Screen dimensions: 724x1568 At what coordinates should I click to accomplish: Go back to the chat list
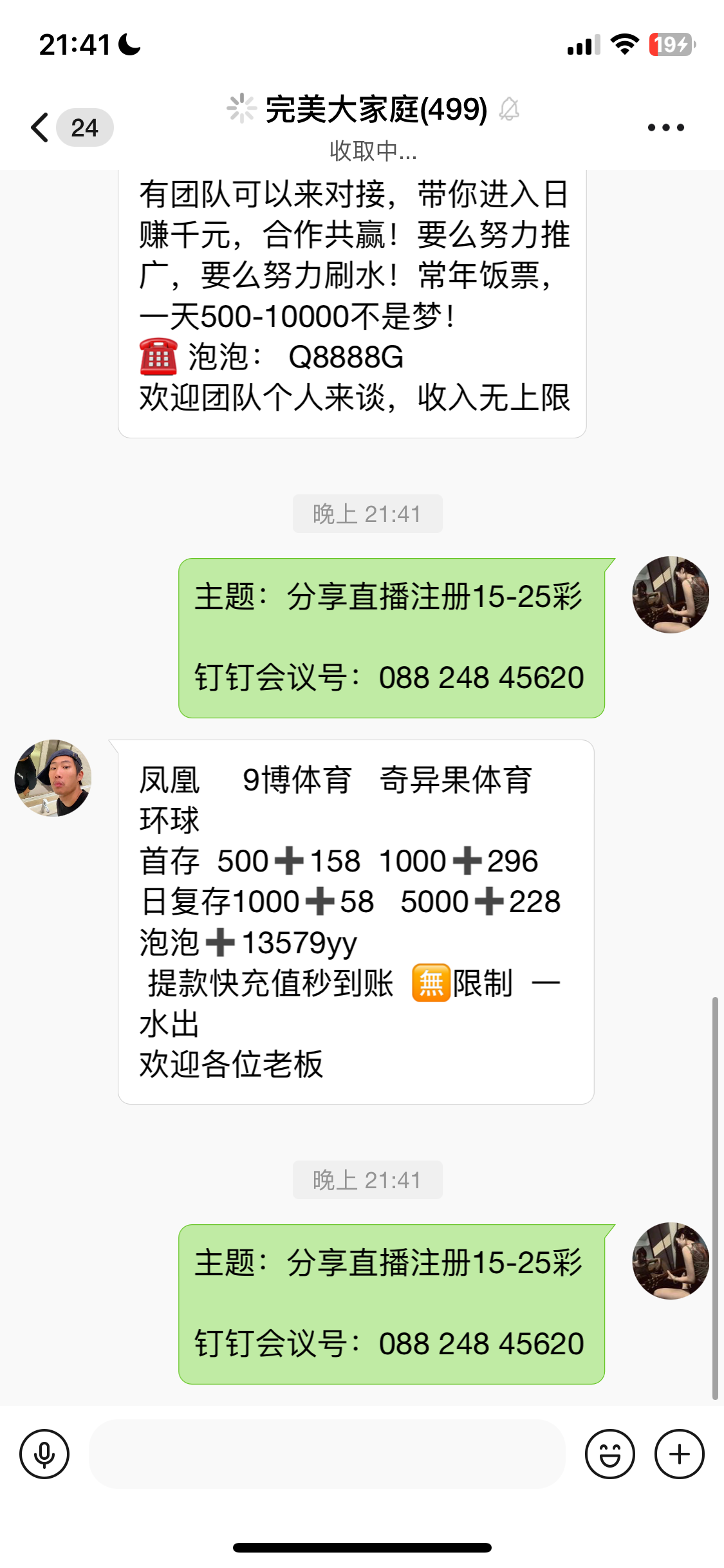[x=41, y=127]
